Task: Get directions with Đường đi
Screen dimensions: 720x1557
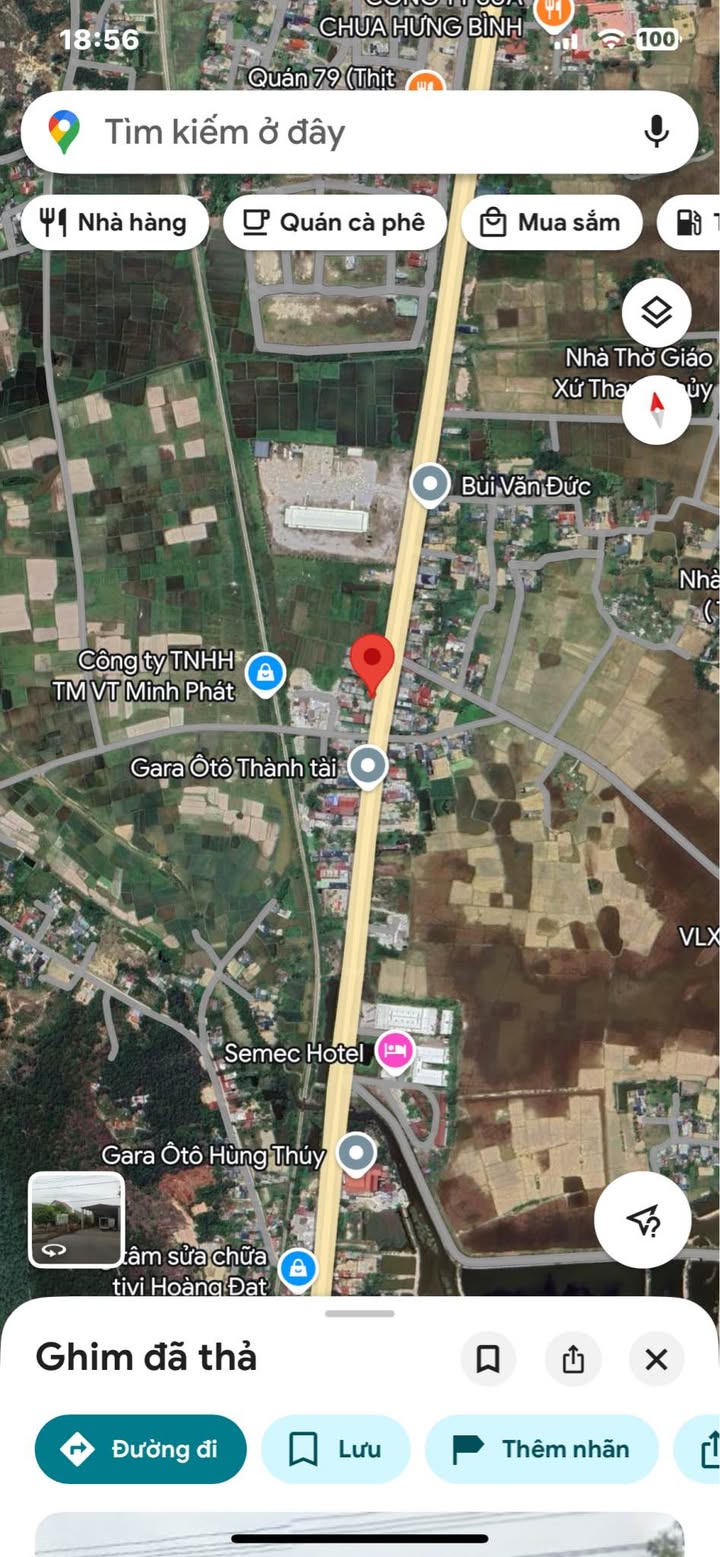Action: point(141,1449)
